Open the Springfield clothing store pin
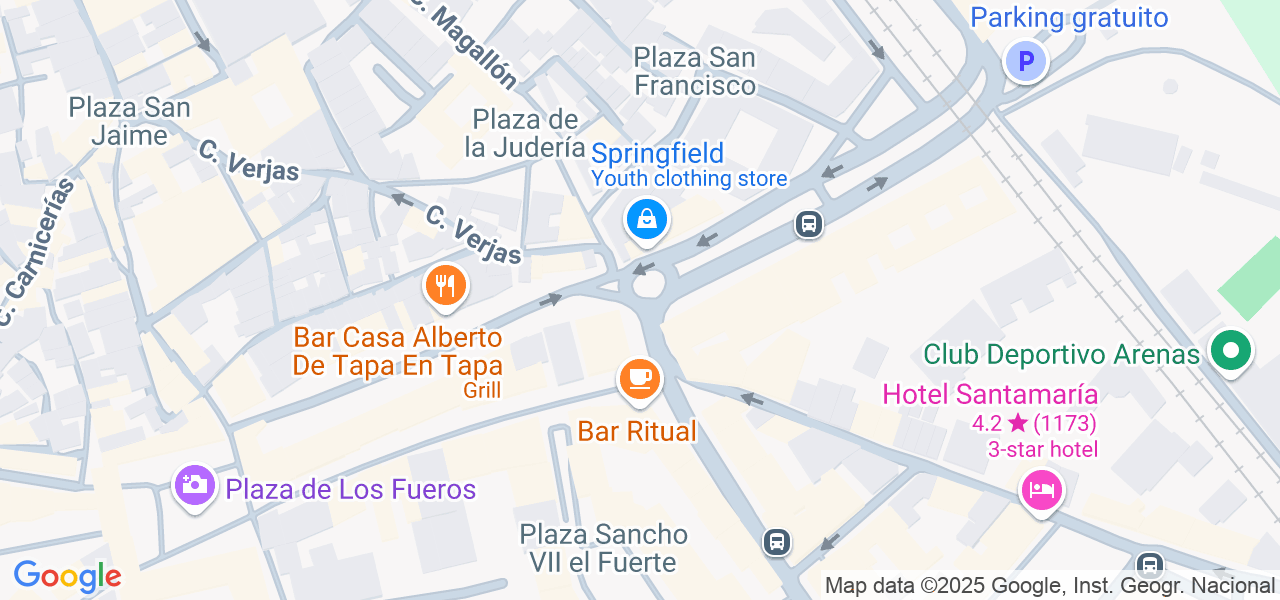 [647, 219]
